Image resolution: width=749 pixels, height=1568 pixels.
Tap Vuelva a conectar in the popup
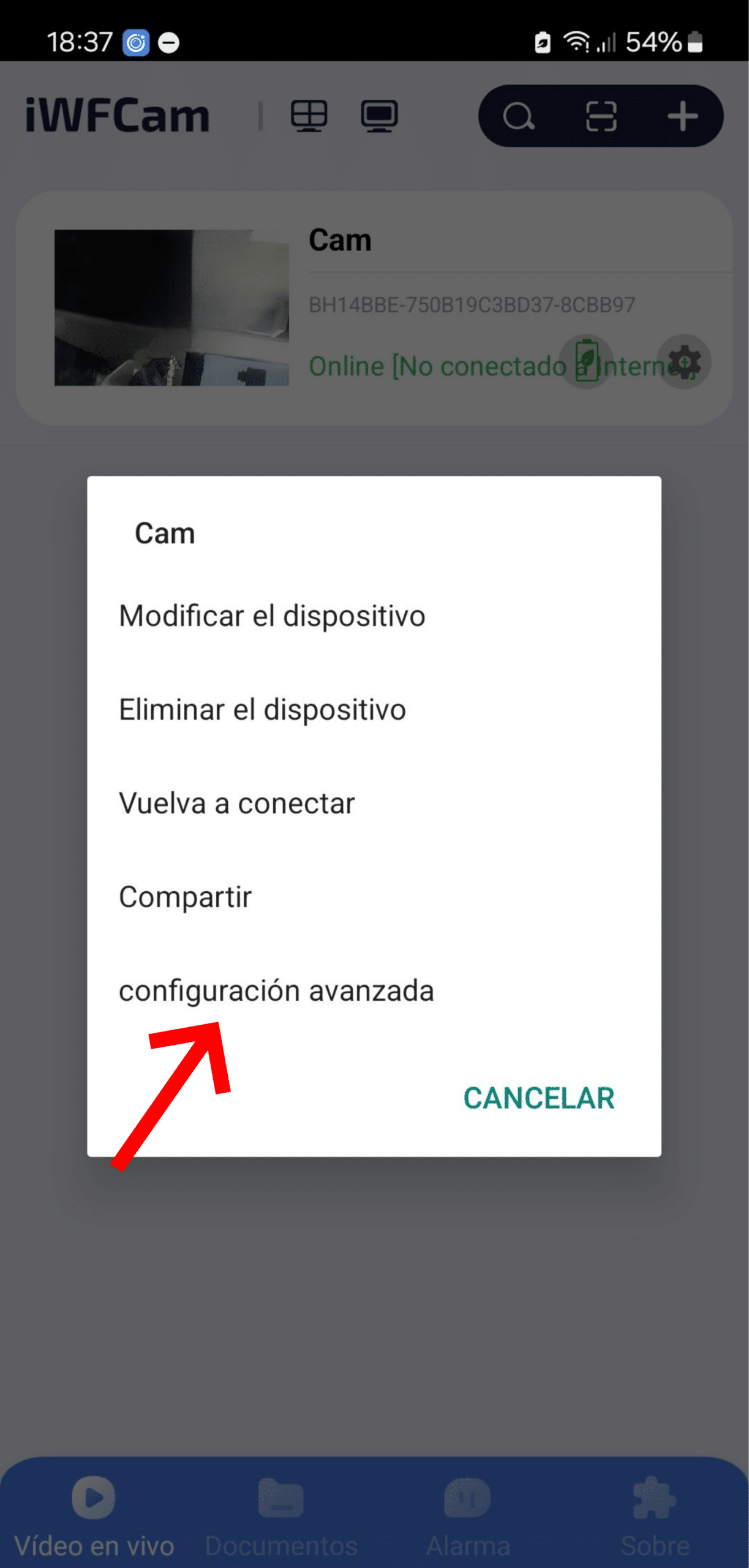click(x=236, y=803)
